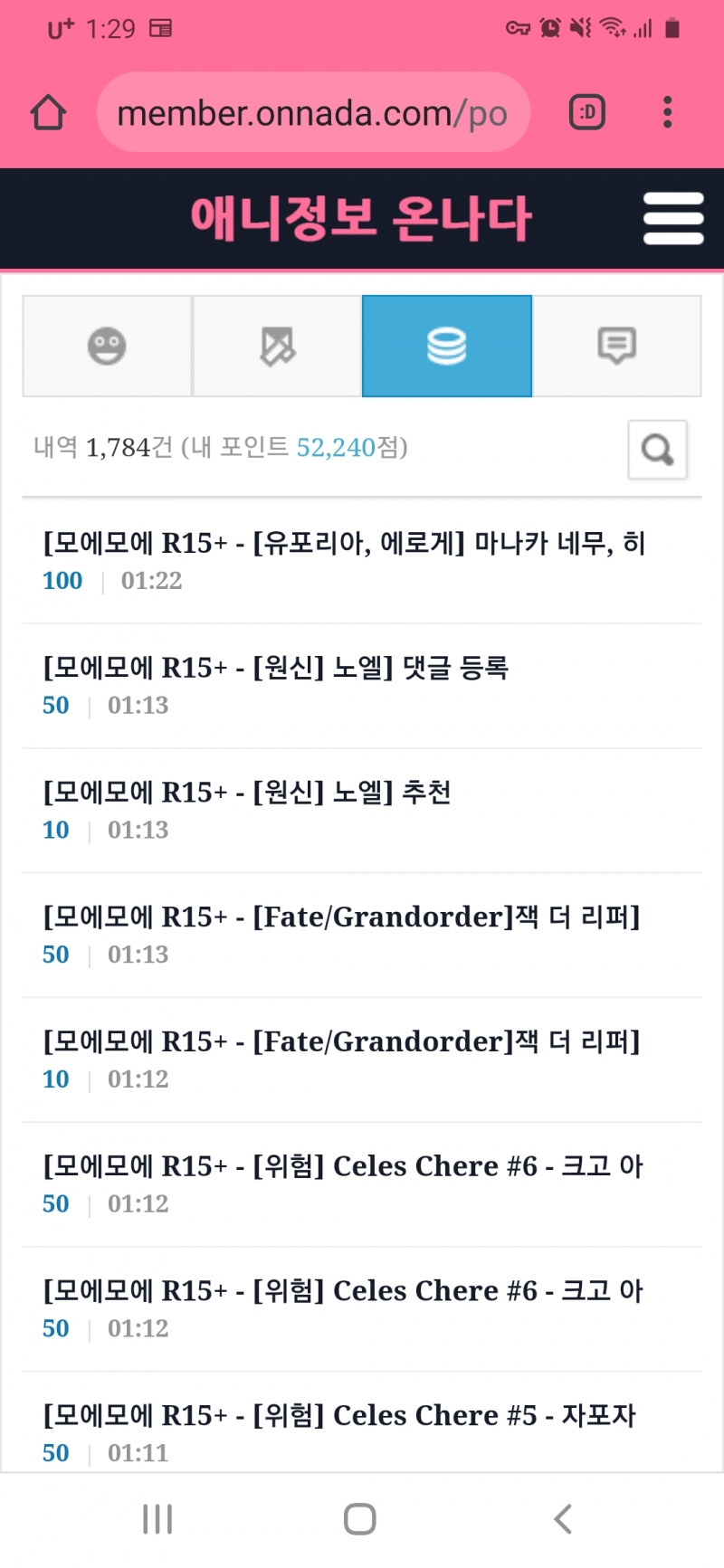Go to browser home page

pos(48,113)
